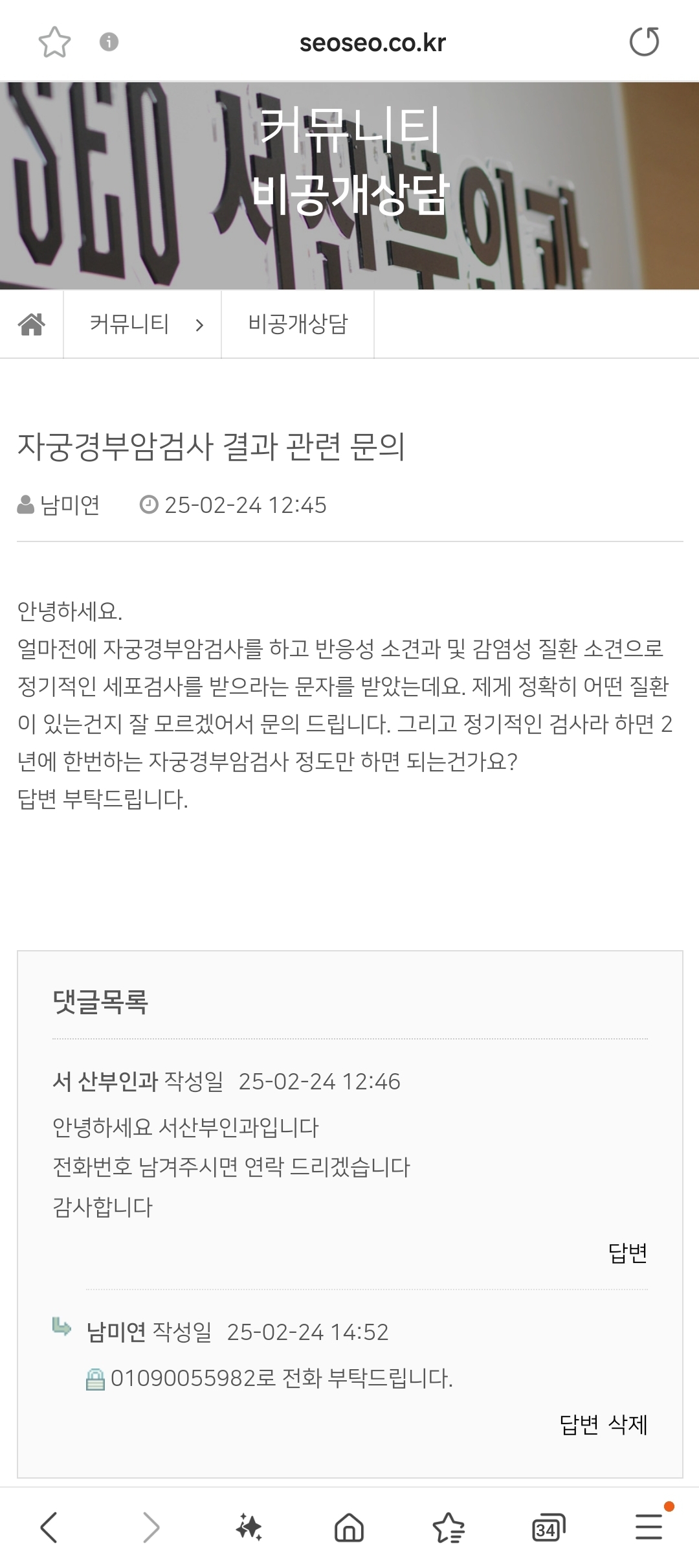The image size is (699, 1568).
Task: Tap 답변 under 남미연's reply comment
Action: pyautogui.click(x=579, y=1424)
